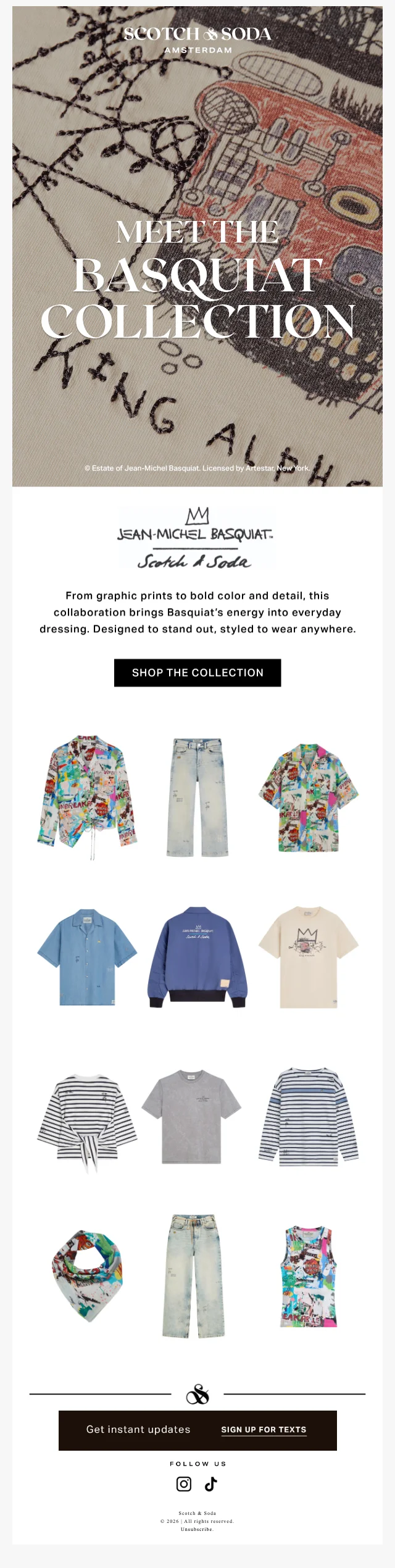Open the striped long-sleeve breton top
Screen dimensions: 395x1568
(308, 1117)
